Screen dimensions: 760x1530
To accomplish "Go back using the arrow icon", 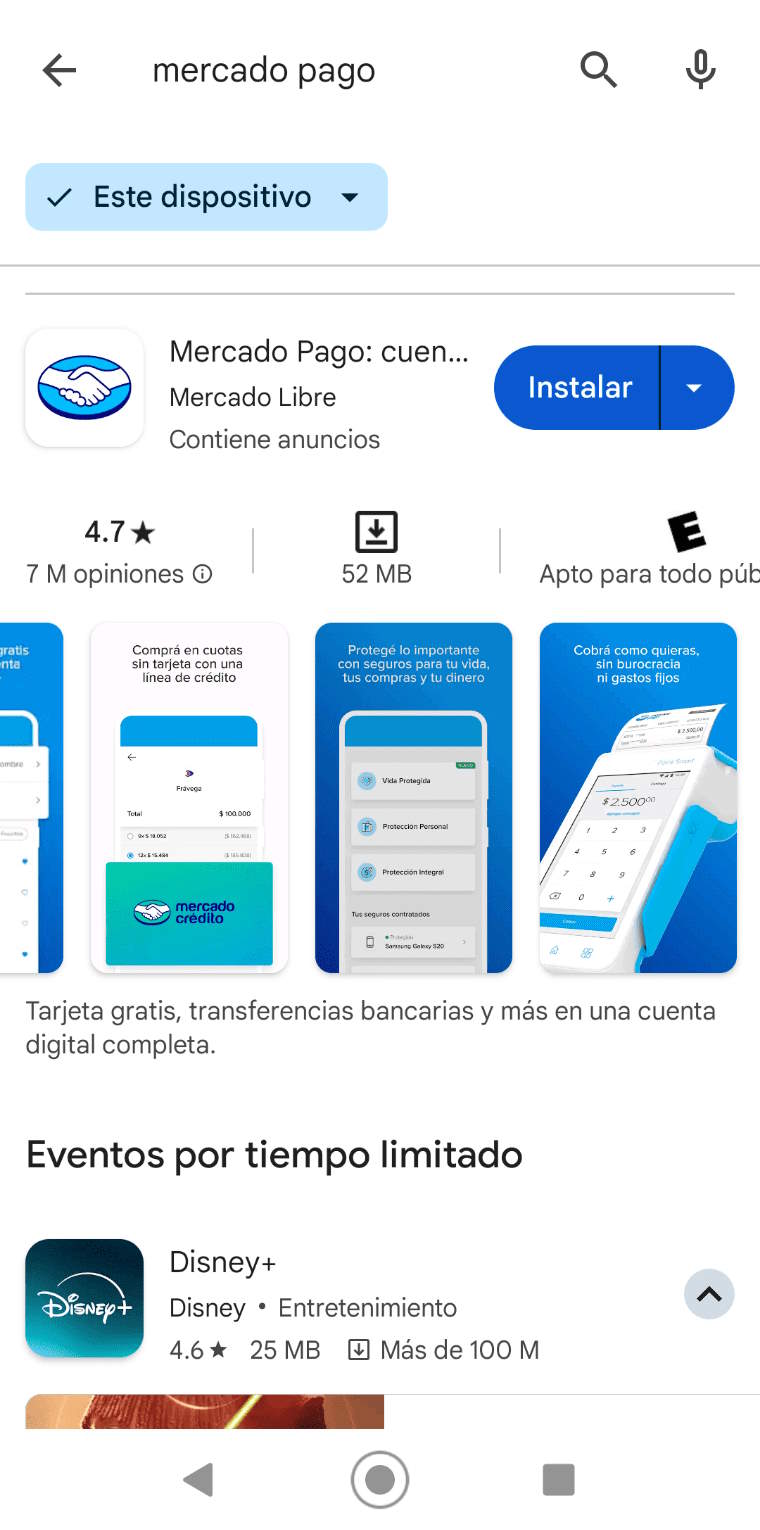I will 59,70.
